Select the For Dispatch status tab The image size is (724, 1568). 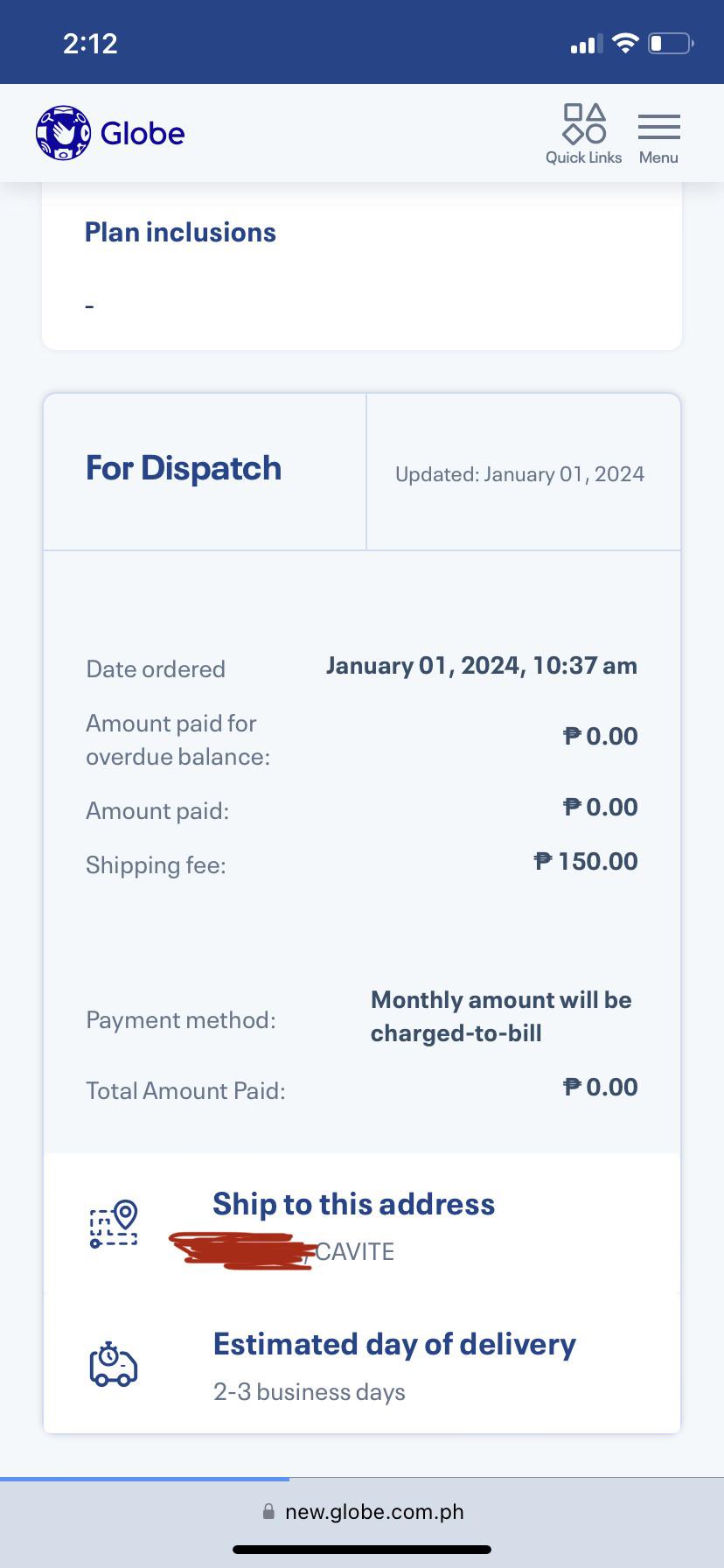click(184, 468)
